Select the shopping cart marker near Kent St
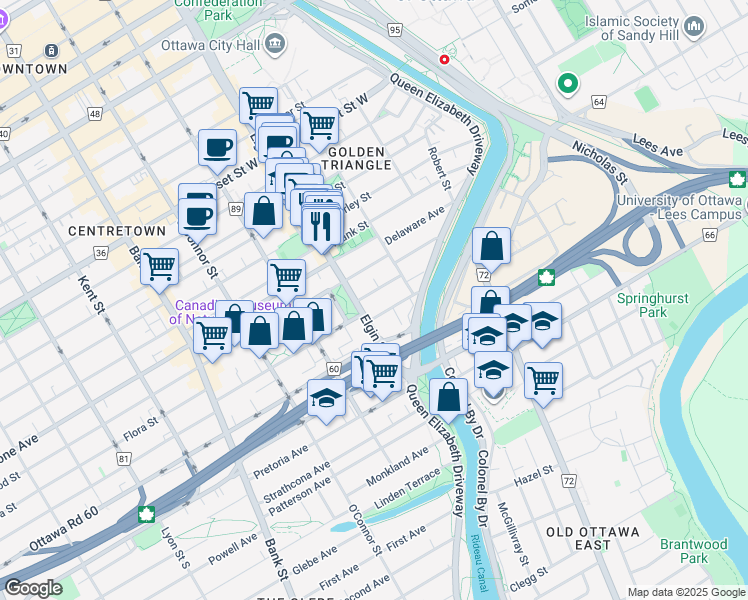Viewport: 748px width, 600px height. (160, 268)
